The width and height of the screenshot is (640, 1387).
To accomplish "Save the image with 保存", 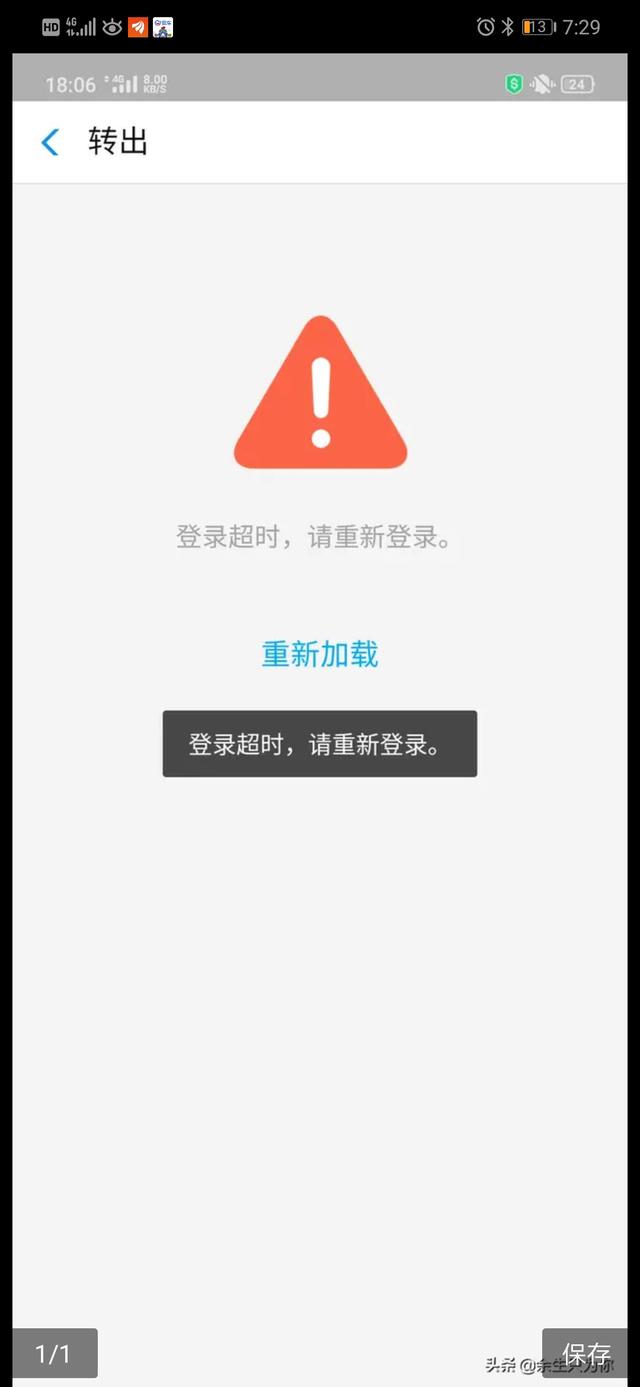I will [586, 1353].
